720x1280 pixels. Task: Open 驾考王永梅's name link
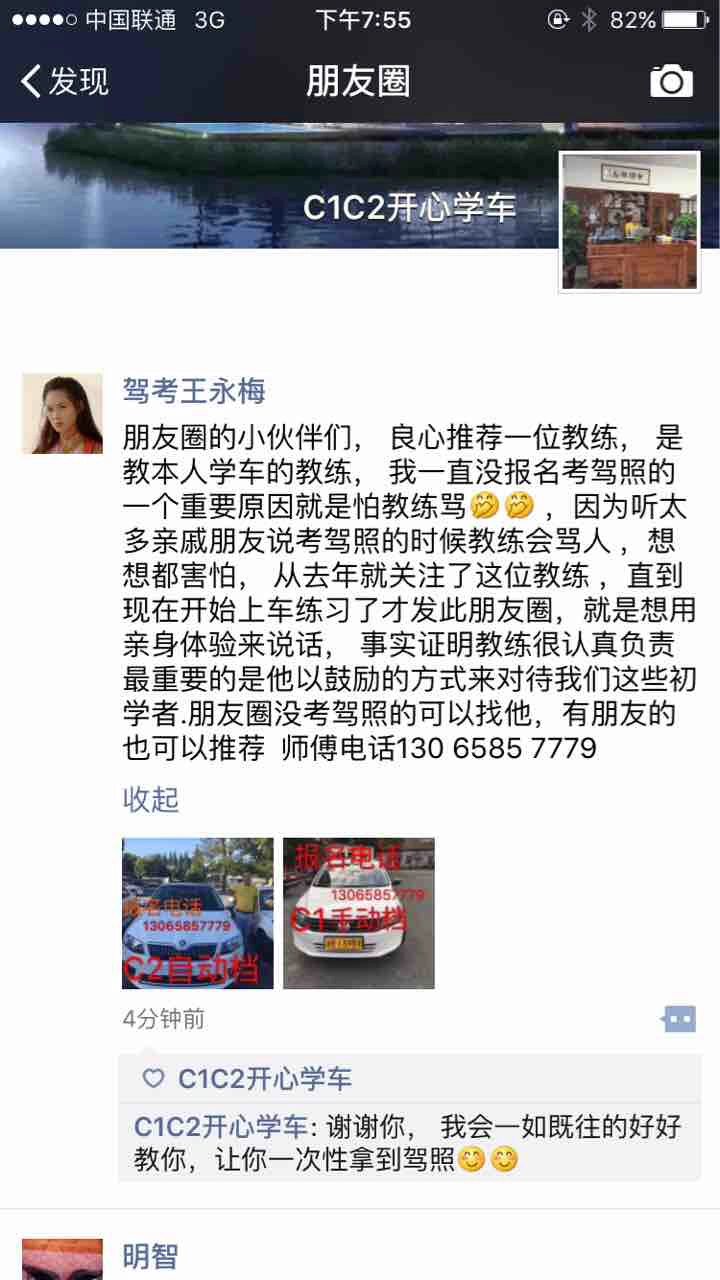(x=194, y=390)
